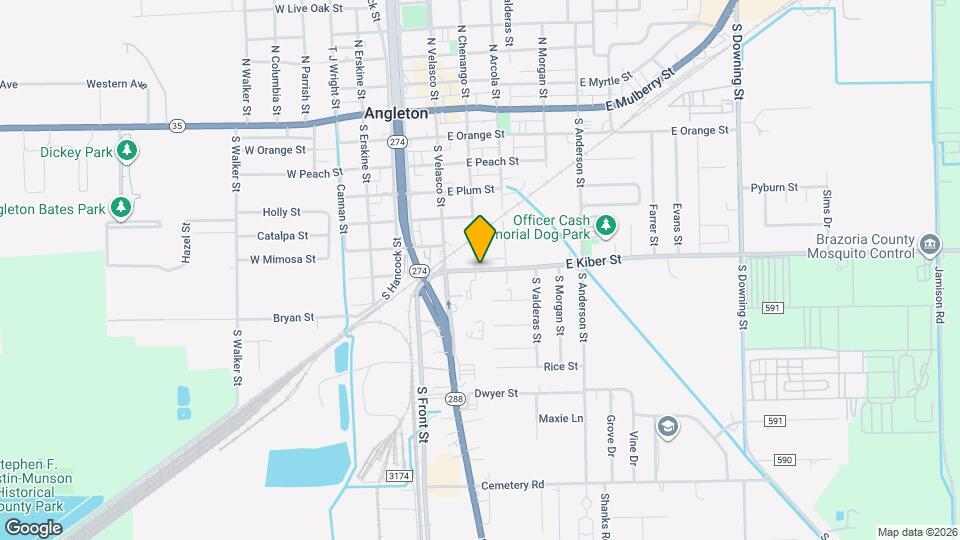Select the Angleton Bates Park pin
This screenshot has height=540, width=960.
click(121, 208)
